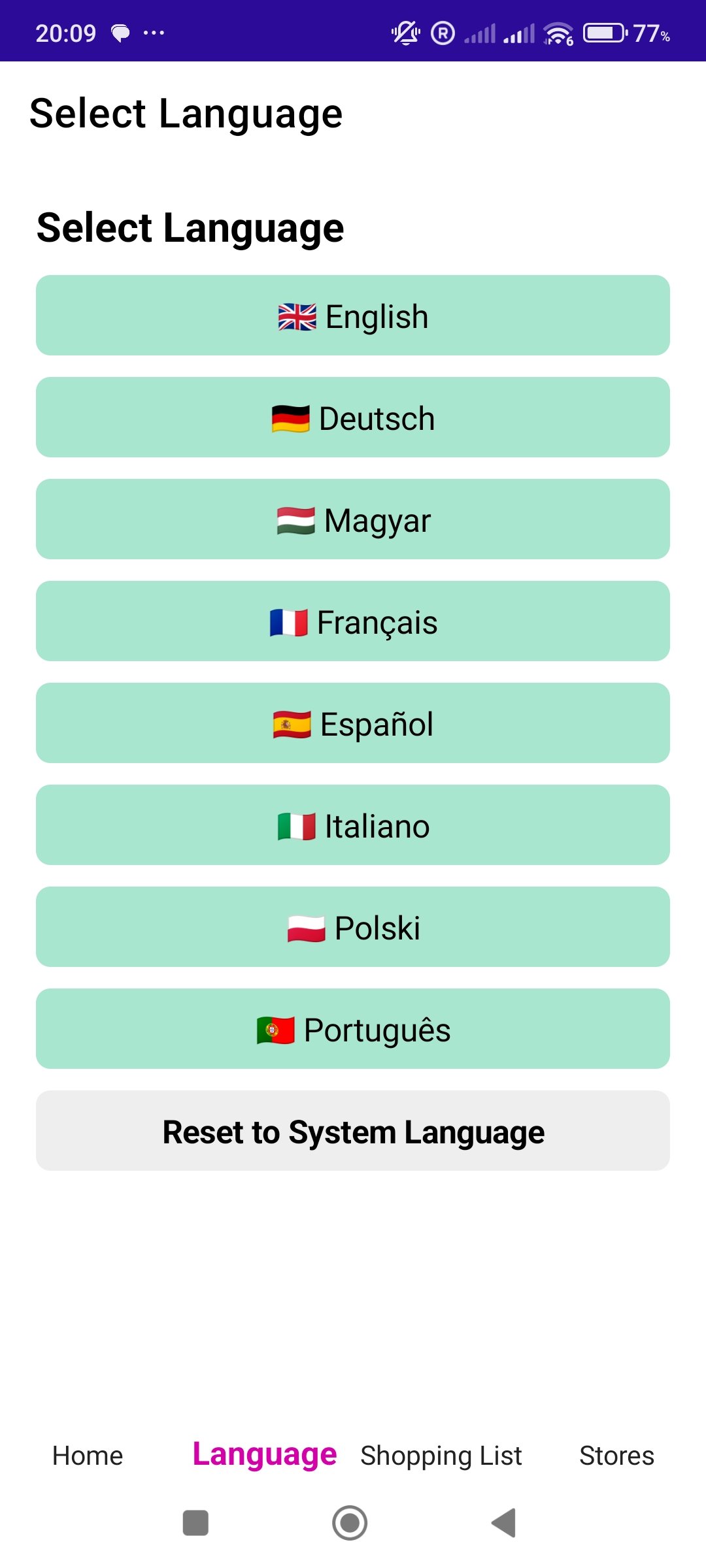This screenshot has width=706, height=1568.
Task: Choose Português as the language
Action: (353, 1029)
